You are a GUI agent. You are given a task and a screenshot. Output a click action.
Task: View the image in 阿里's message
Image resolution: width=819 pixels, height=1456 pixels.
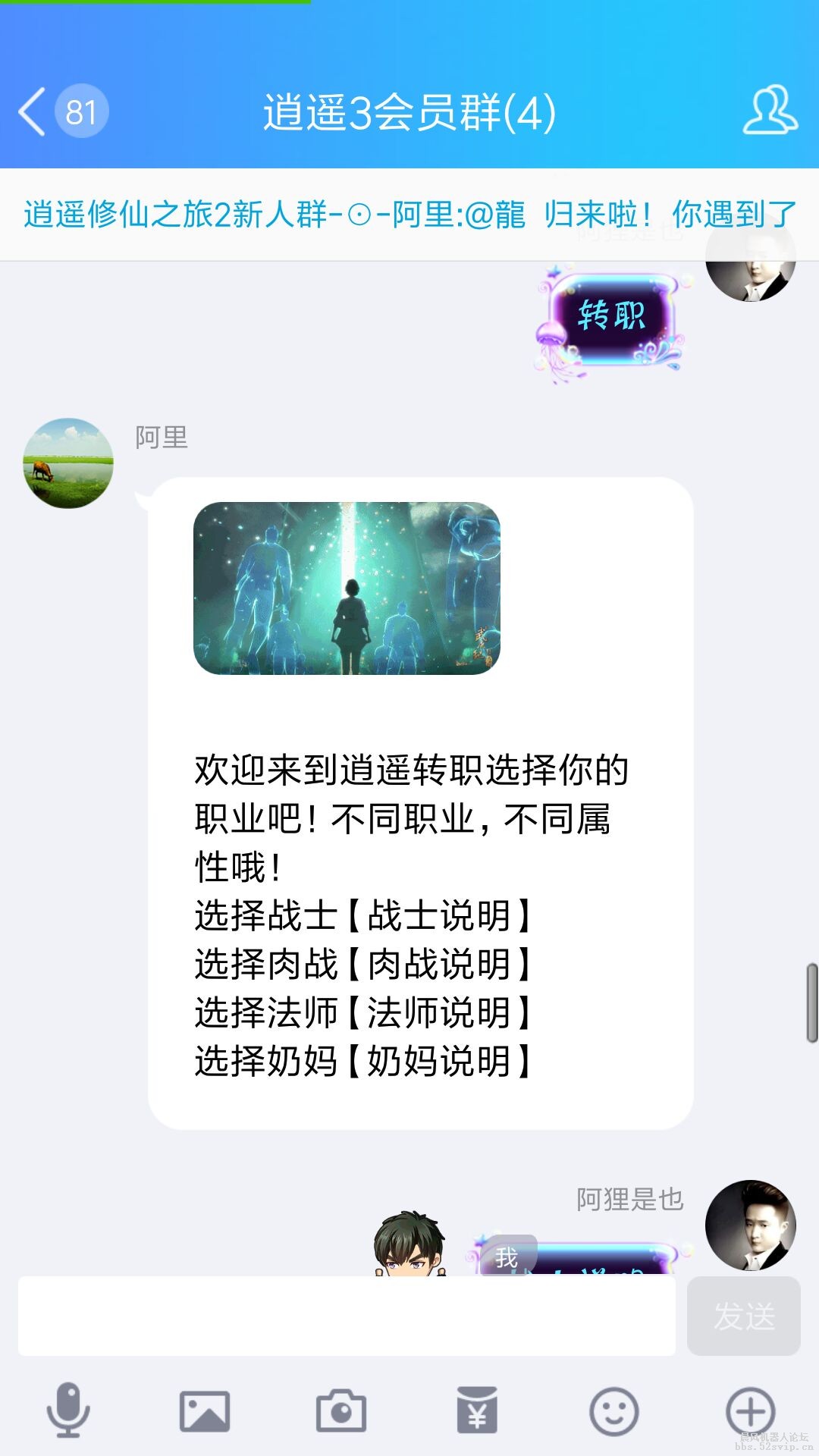[347, 588]
